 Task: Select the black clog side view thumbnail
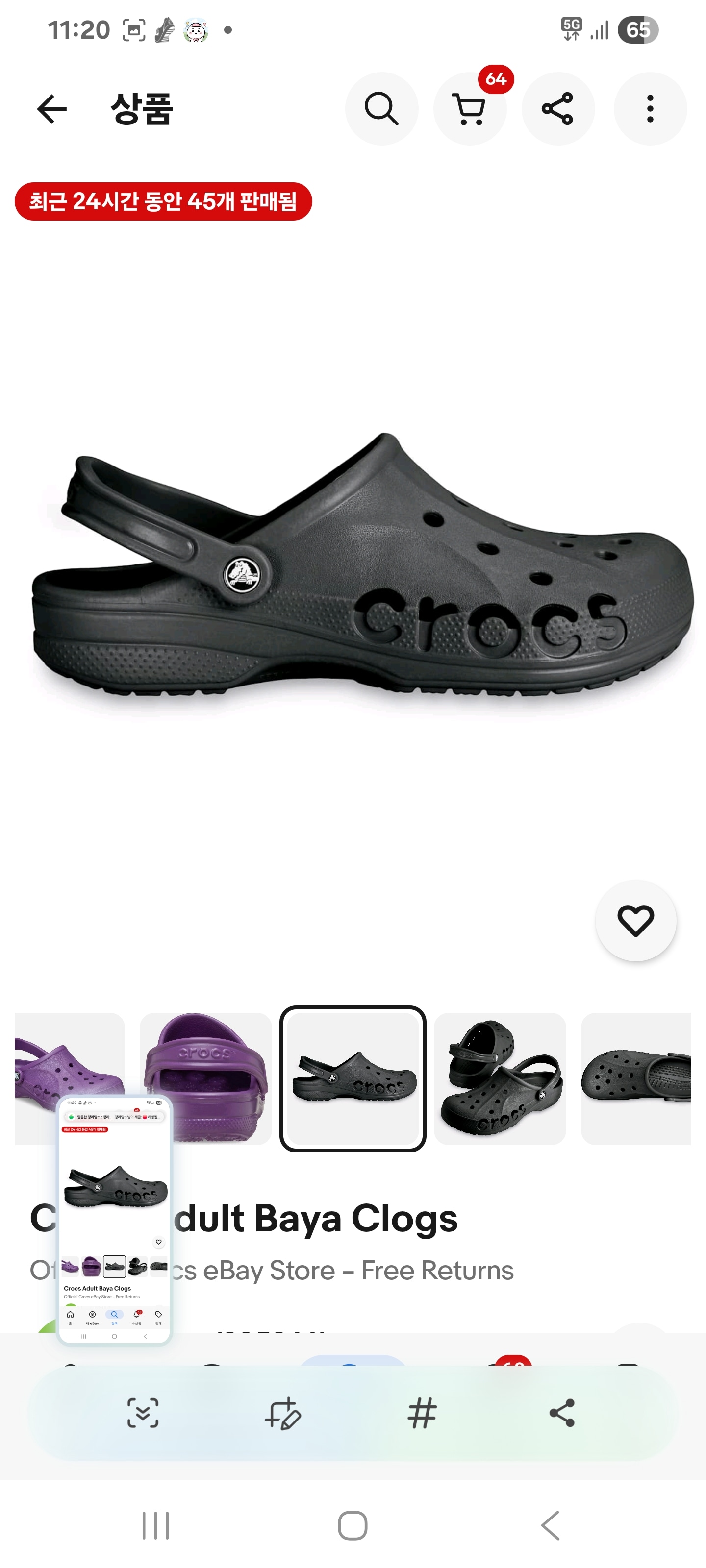[x=353, y=1078]
